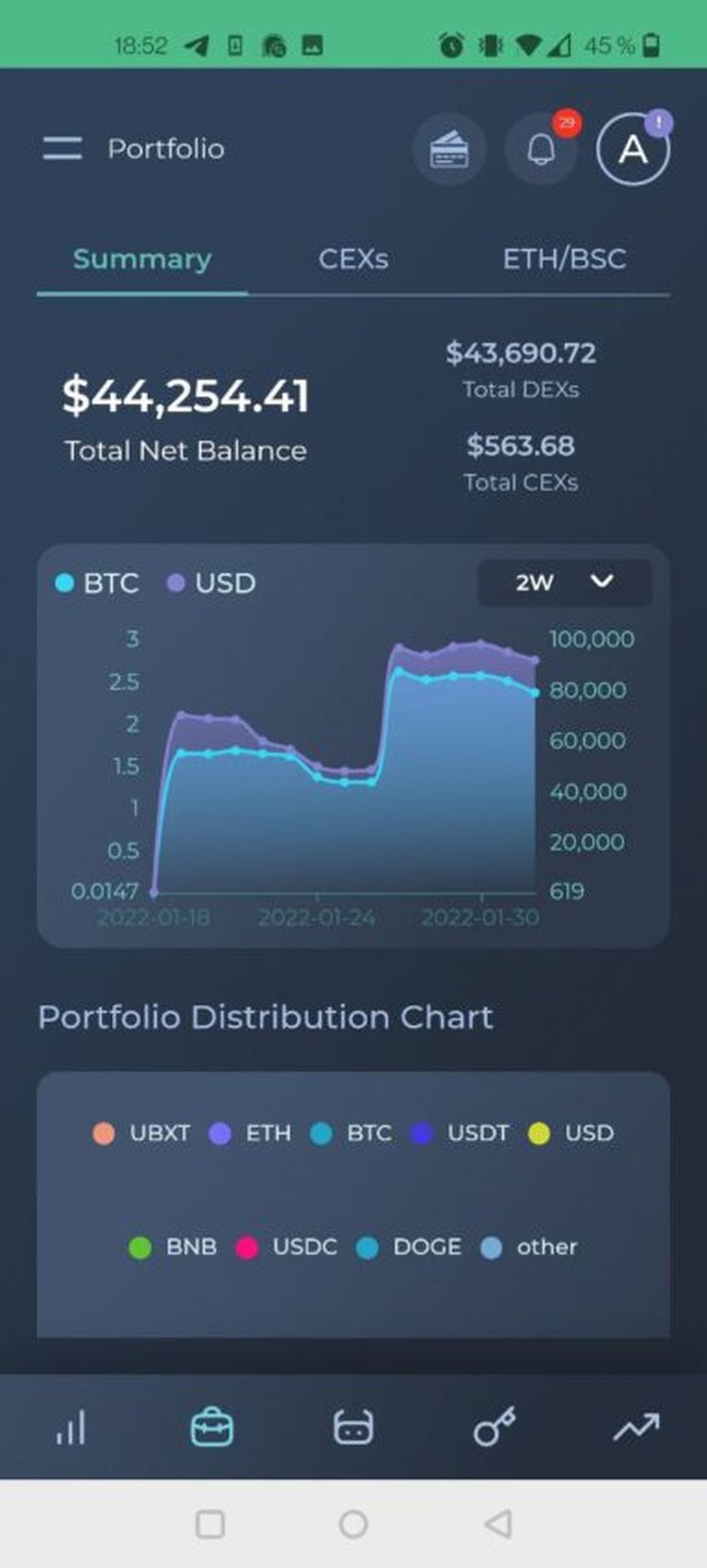Image resolution: width=707 pixels, height=1568 pixels.
Task: Open the profile avatar A
Action: [x=633, y=150]
